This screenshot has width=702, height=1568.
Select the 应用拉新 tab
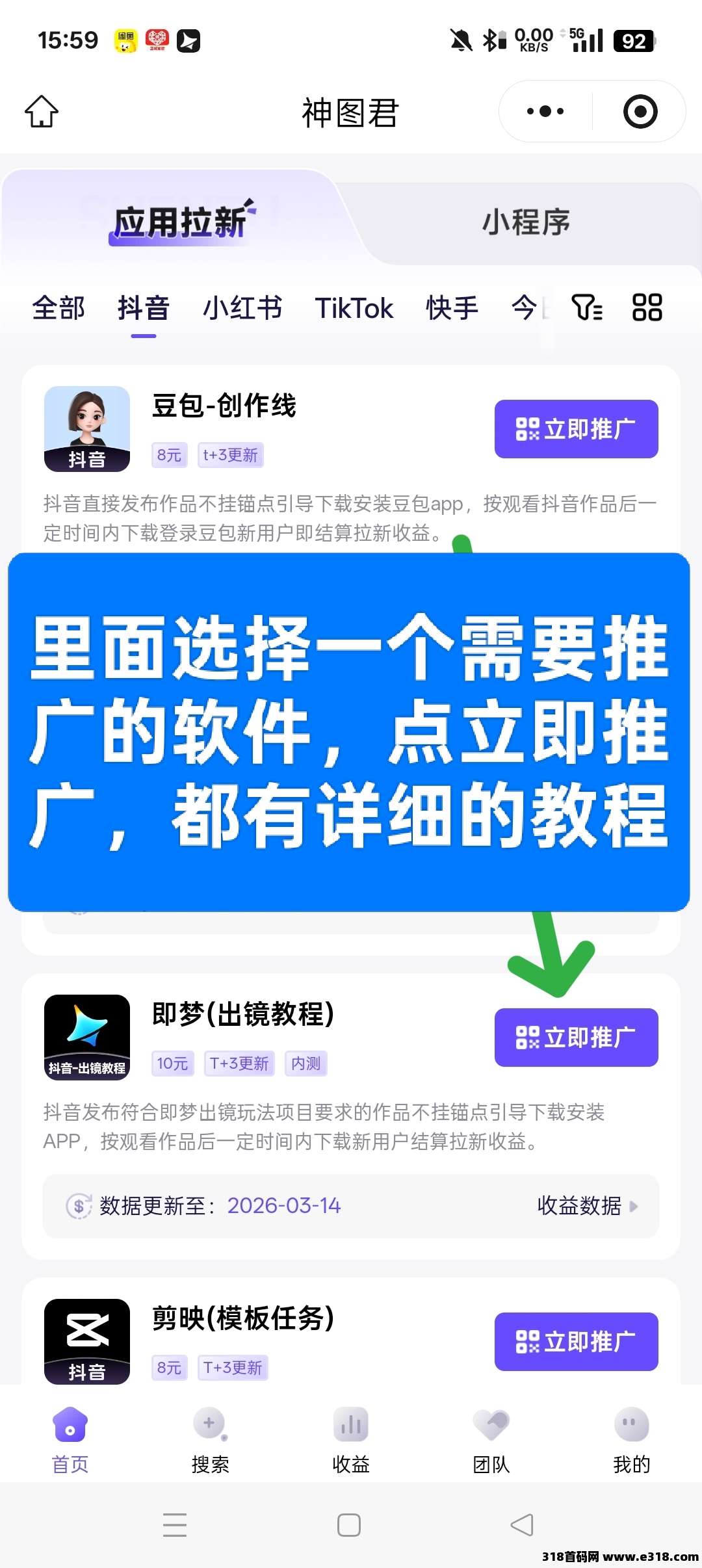pyautogui.click(x=180, y=222)
